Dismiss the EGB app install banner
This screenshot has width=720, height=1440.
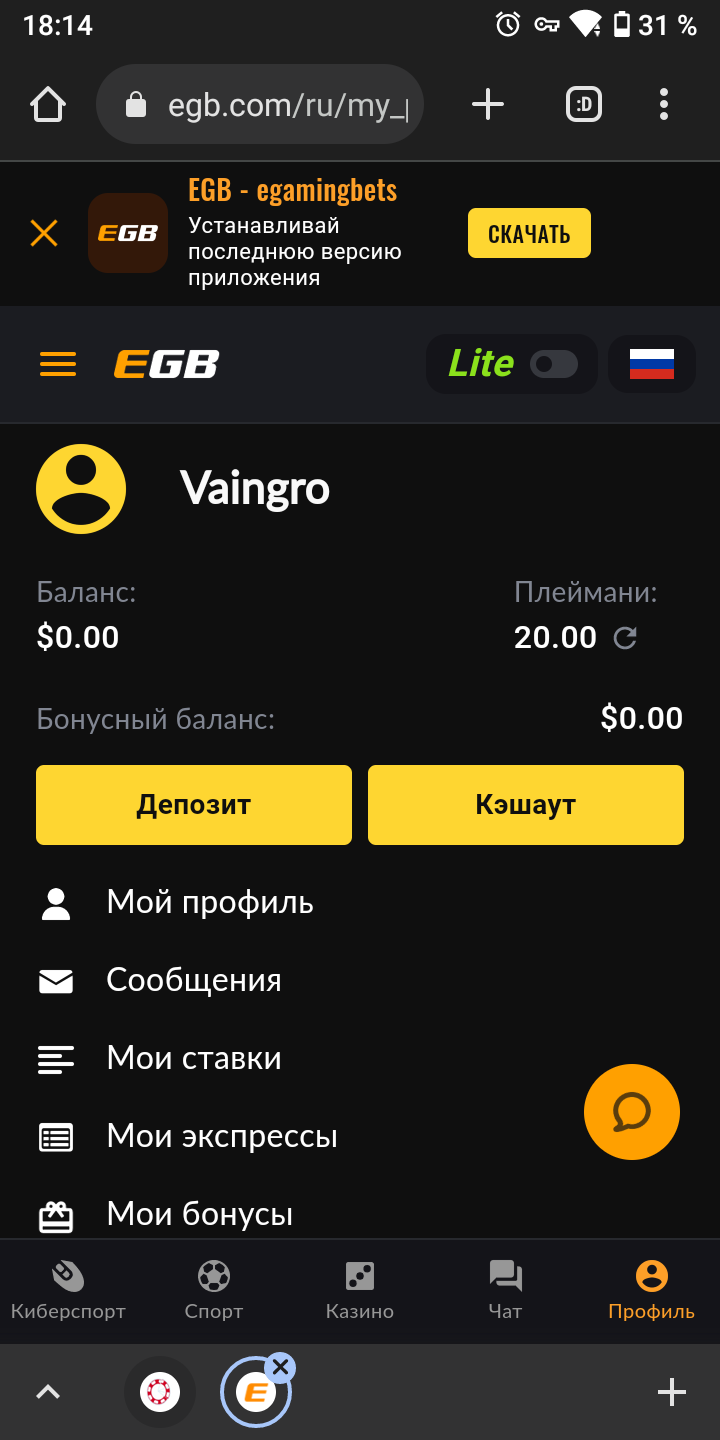44,233
